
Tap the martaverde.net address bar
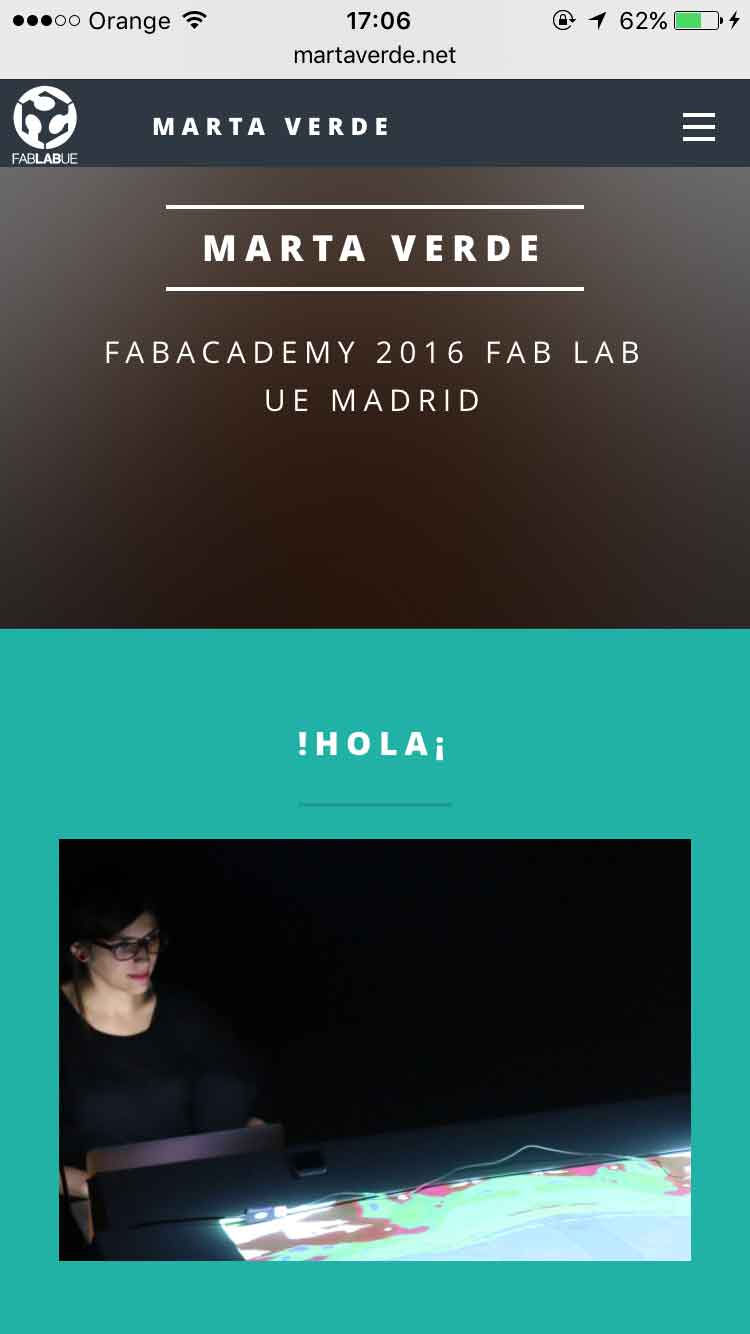point(375,56)
